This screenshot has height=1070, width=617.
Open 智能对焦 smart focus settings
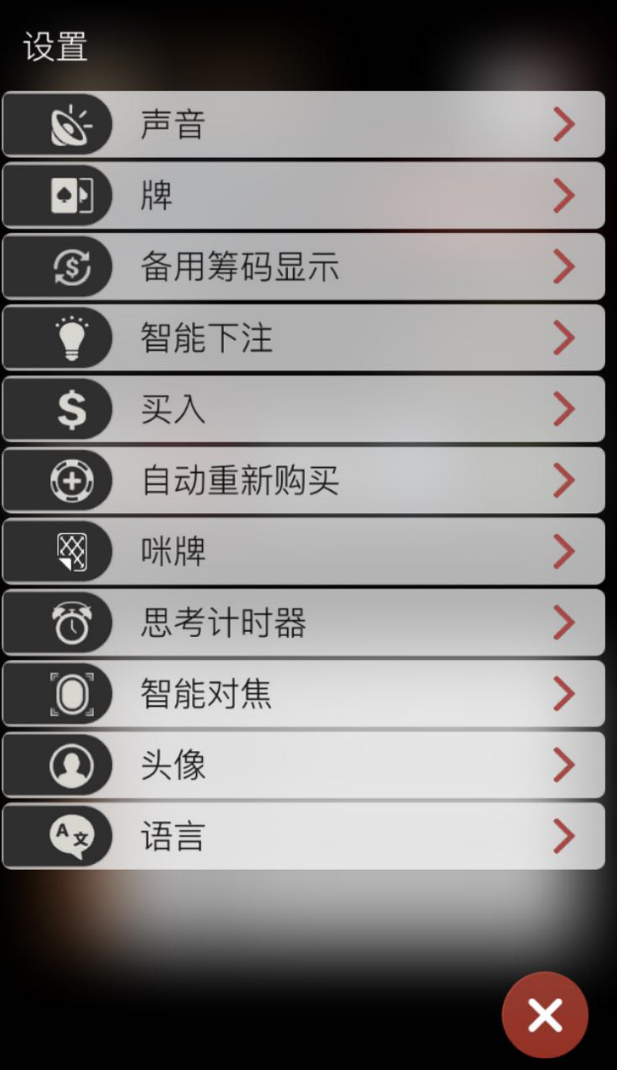(x=303, y=694)
